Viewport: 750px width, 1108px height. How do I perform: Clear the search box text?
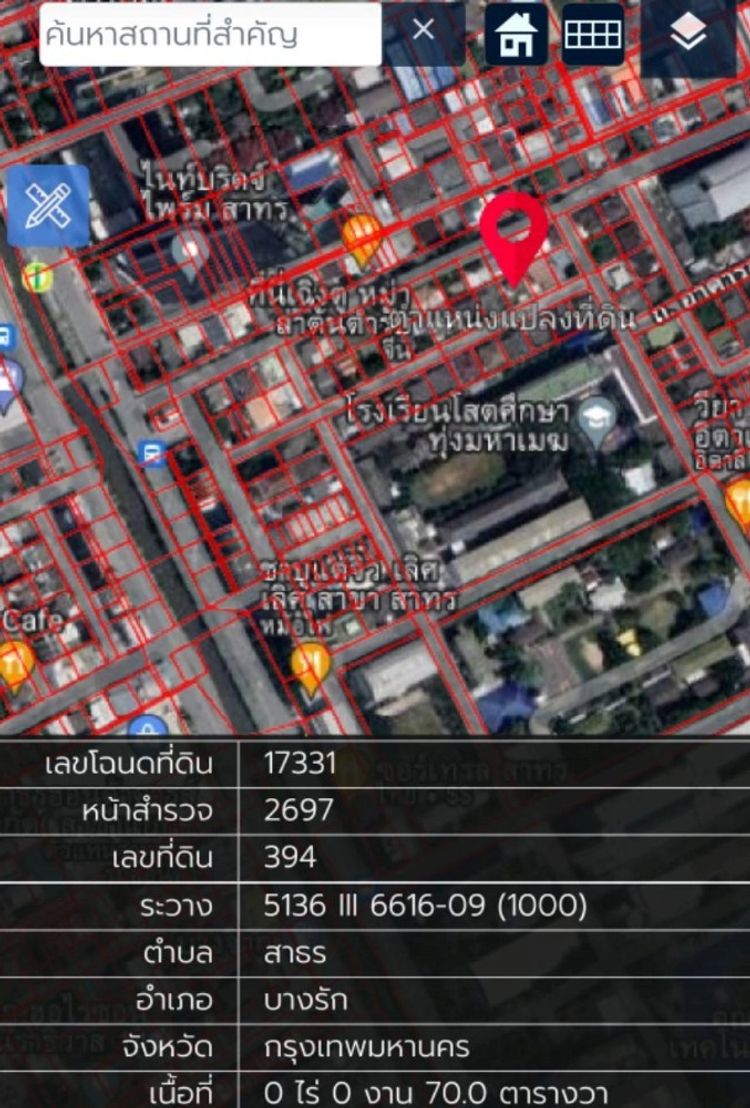pos(424,30)
